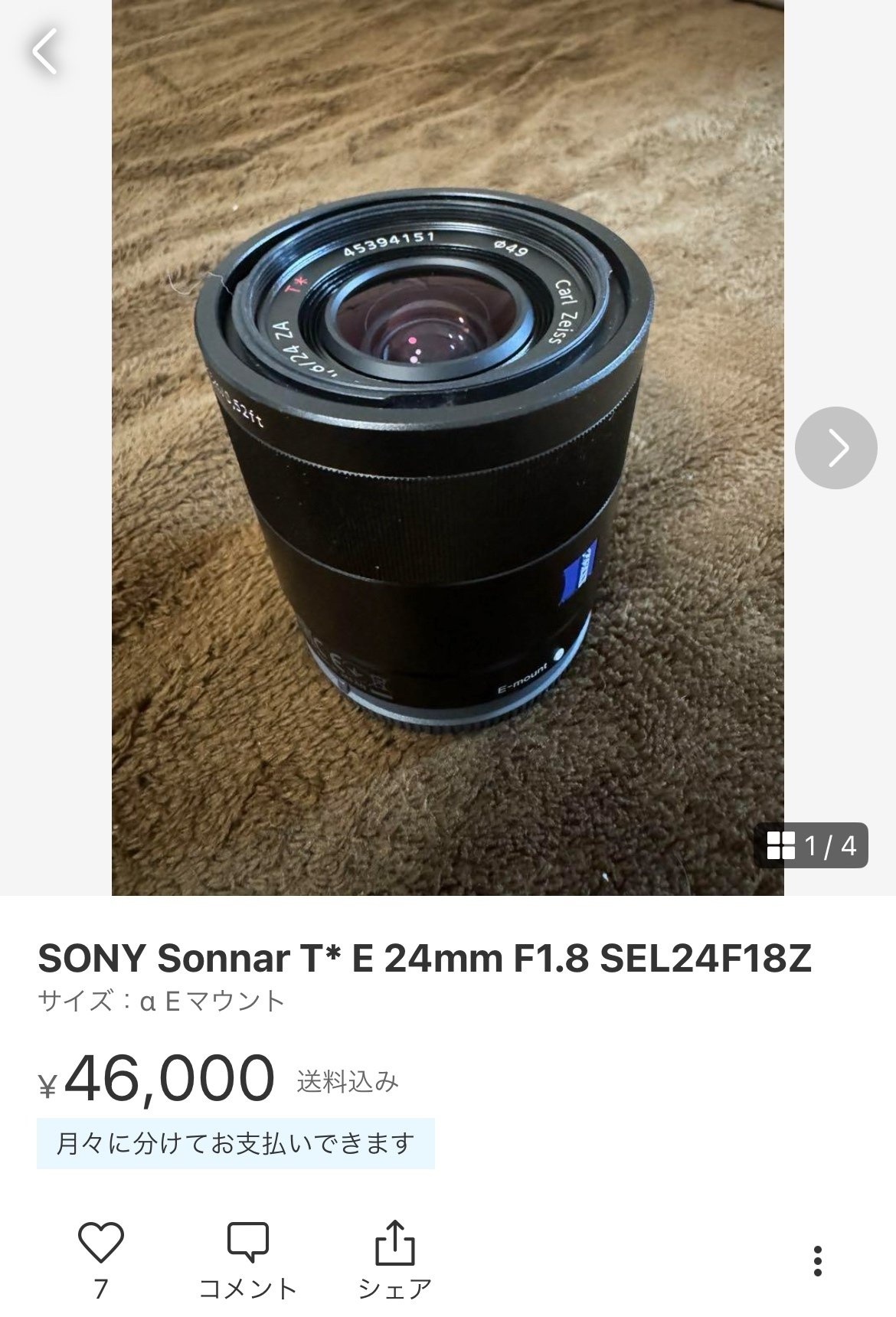Screen dimensions: 896x1317
Task: Go back using the top-left arrow
Action: pos(45,51)
